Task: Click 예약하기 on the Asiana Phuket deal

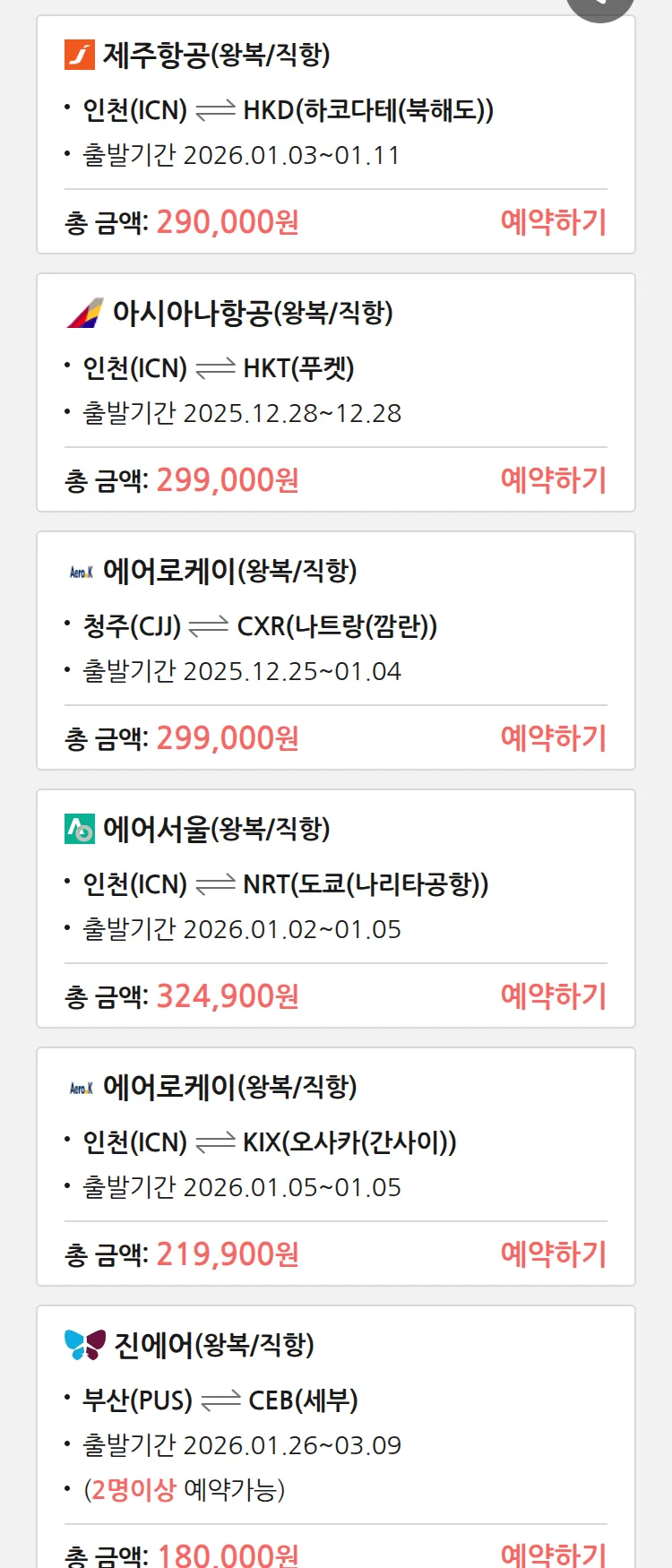Action: coord(554,478)
